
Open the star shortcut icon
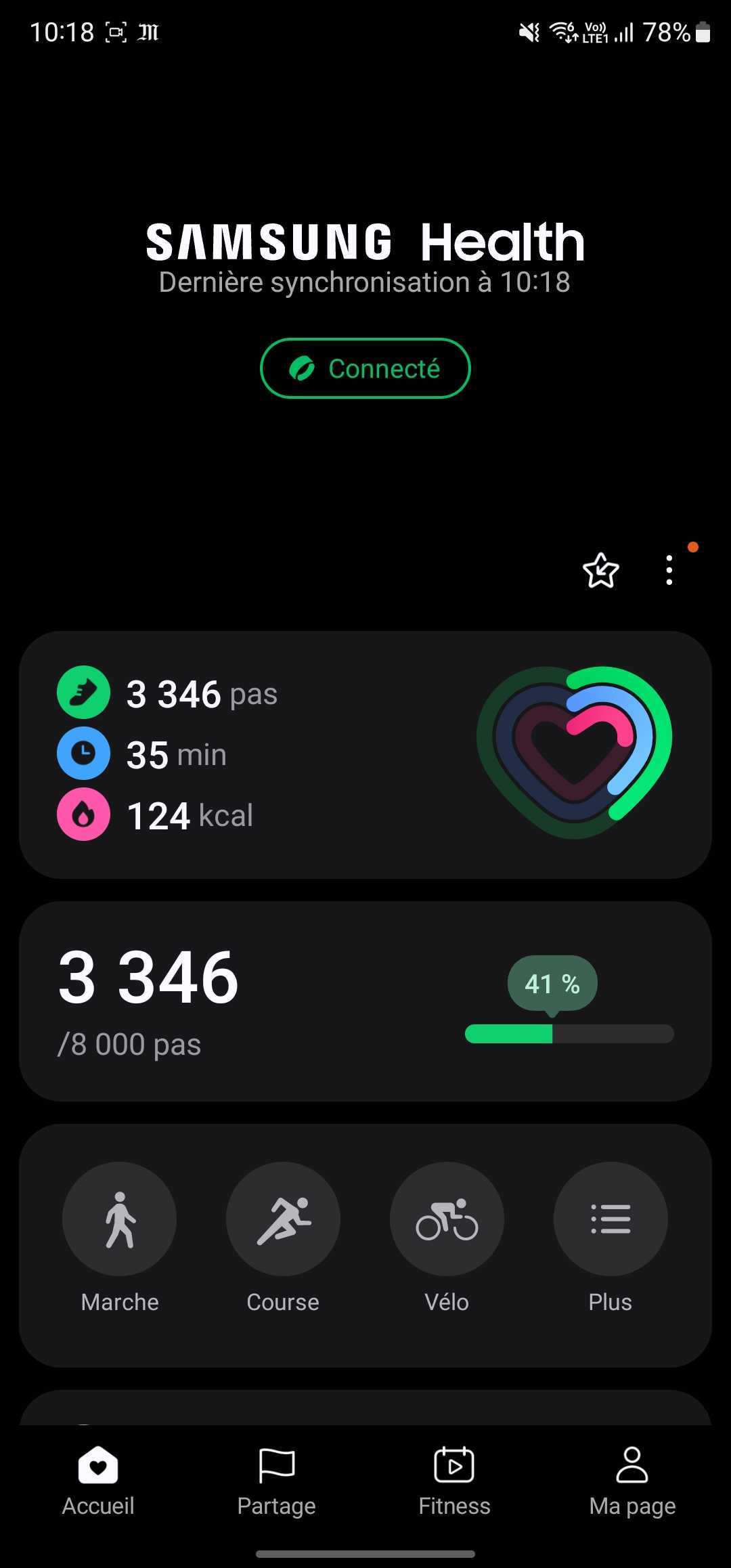click(x=600, y=570)
